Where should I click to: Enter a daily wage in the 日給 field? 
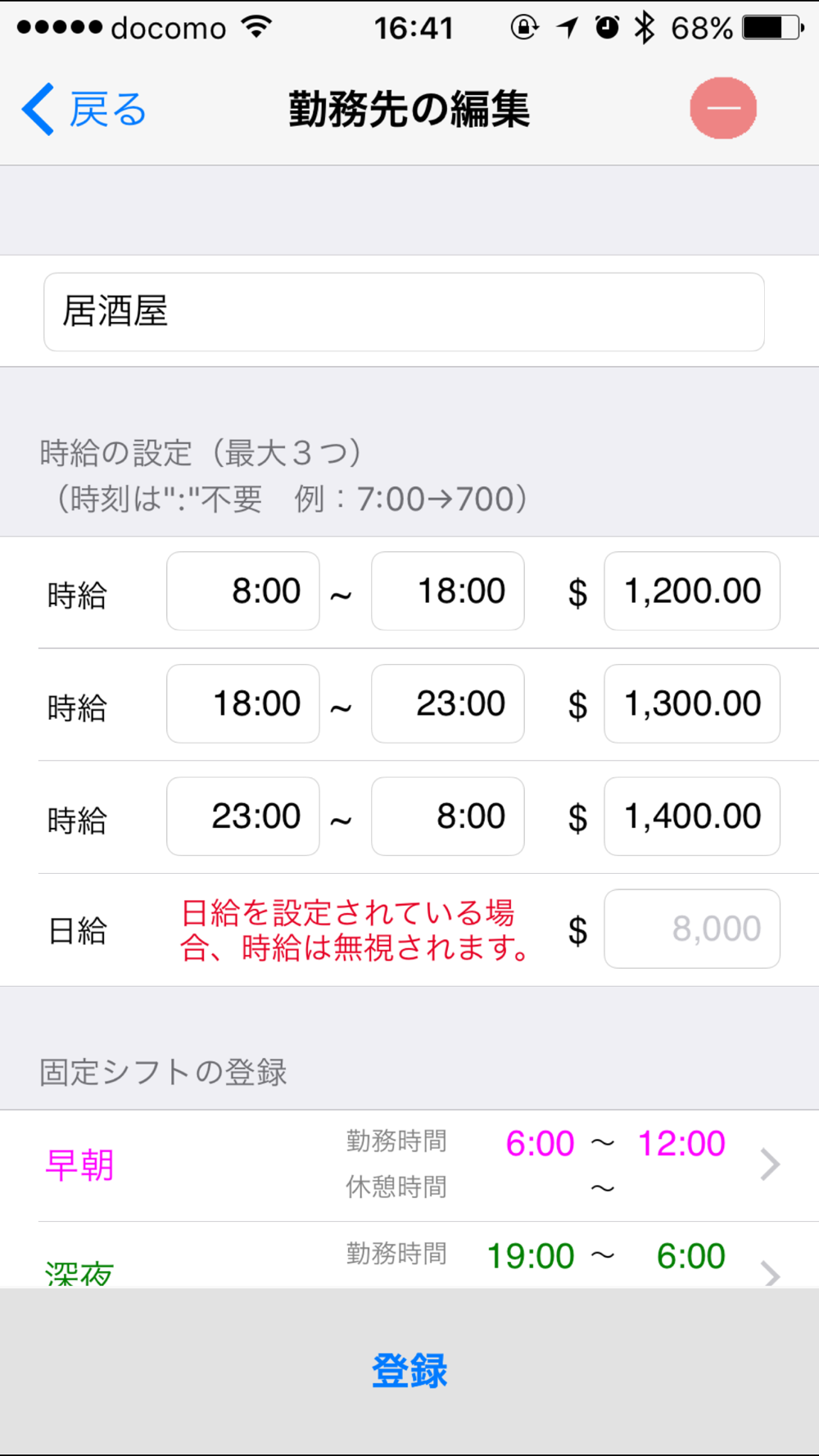click(x=692, y=929)
